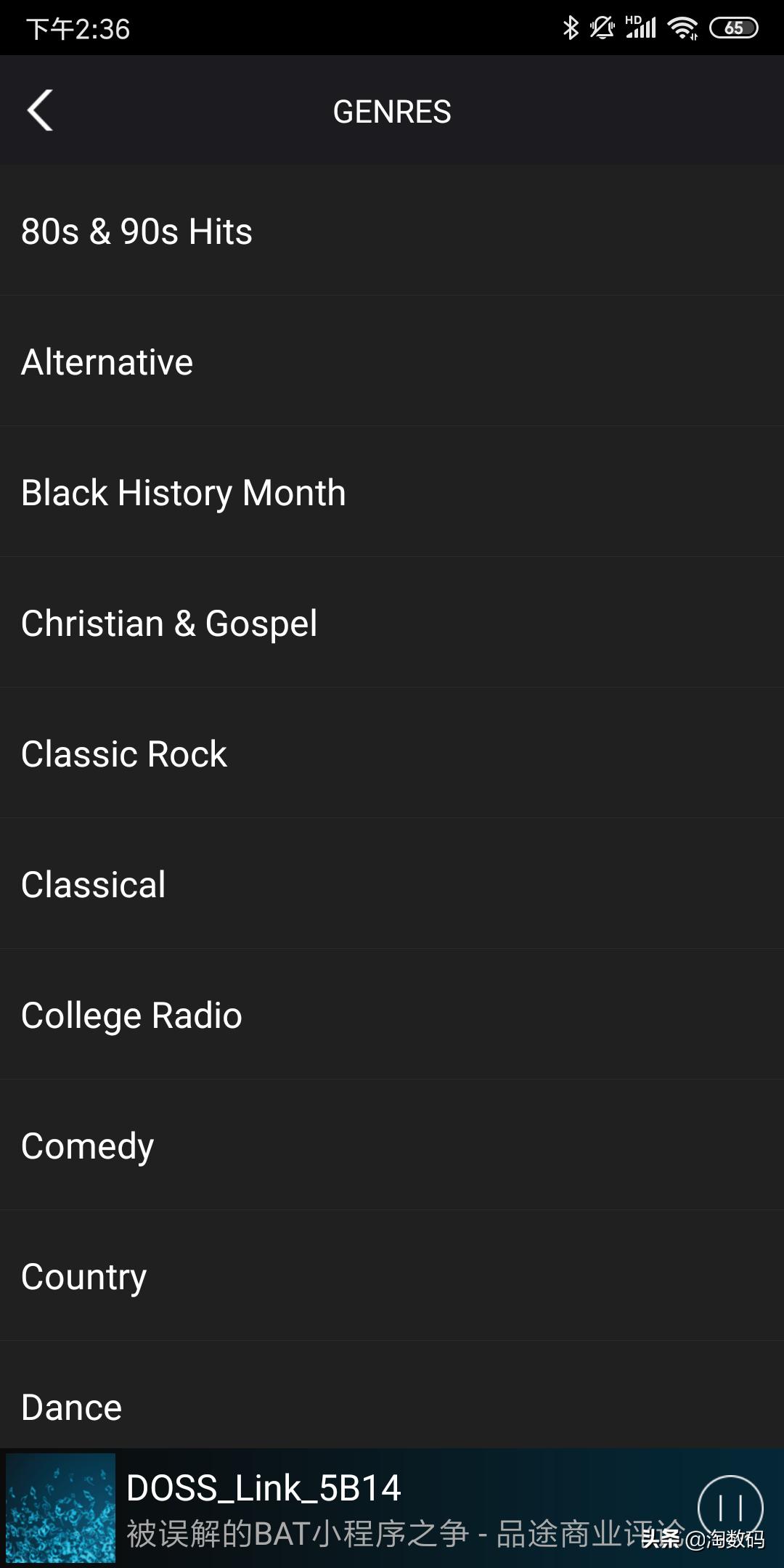Viewport: 784px width, 1568px height.
Task: Open Black History Month stations
Action: pyautogui.click(x=184, y=493)
